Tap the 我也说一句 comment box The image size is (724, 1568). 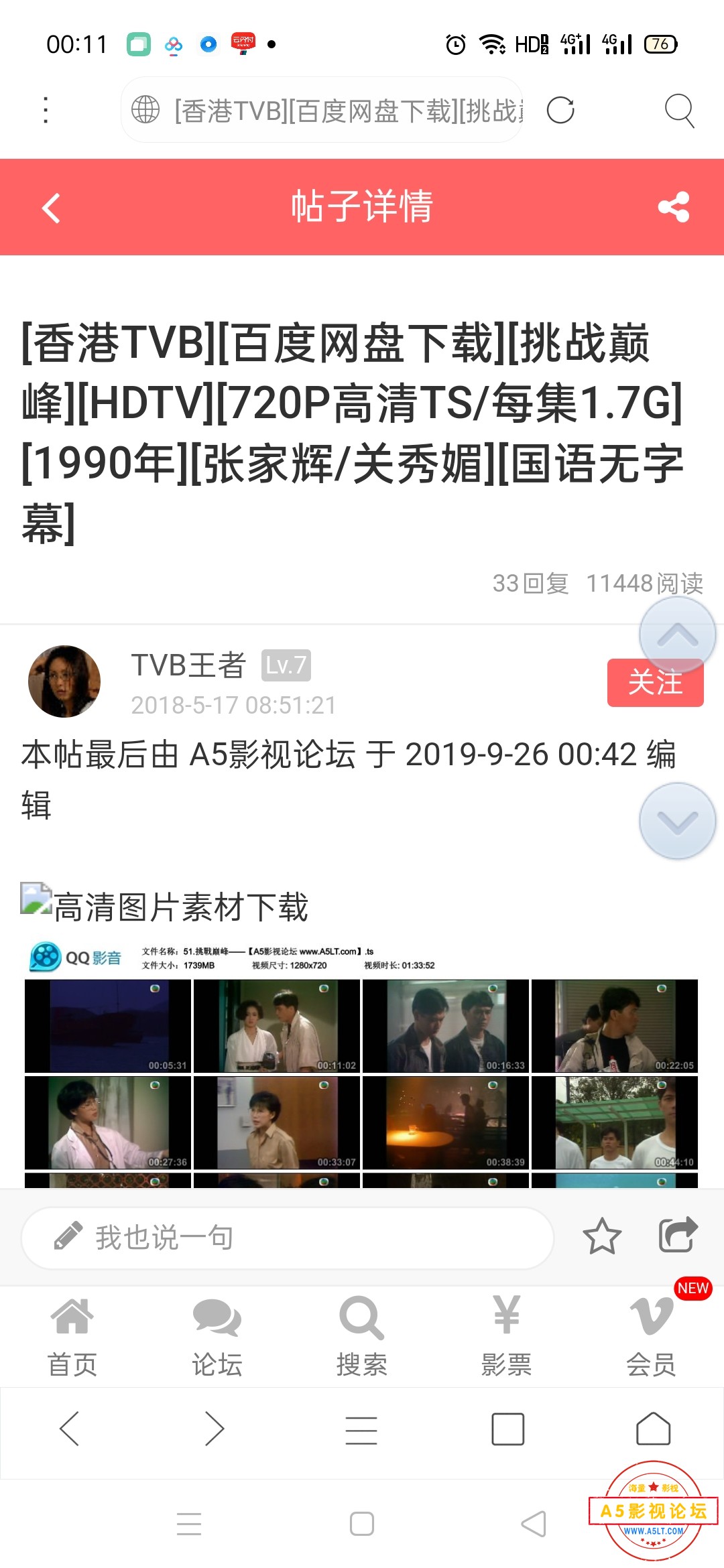[288, 1238]
